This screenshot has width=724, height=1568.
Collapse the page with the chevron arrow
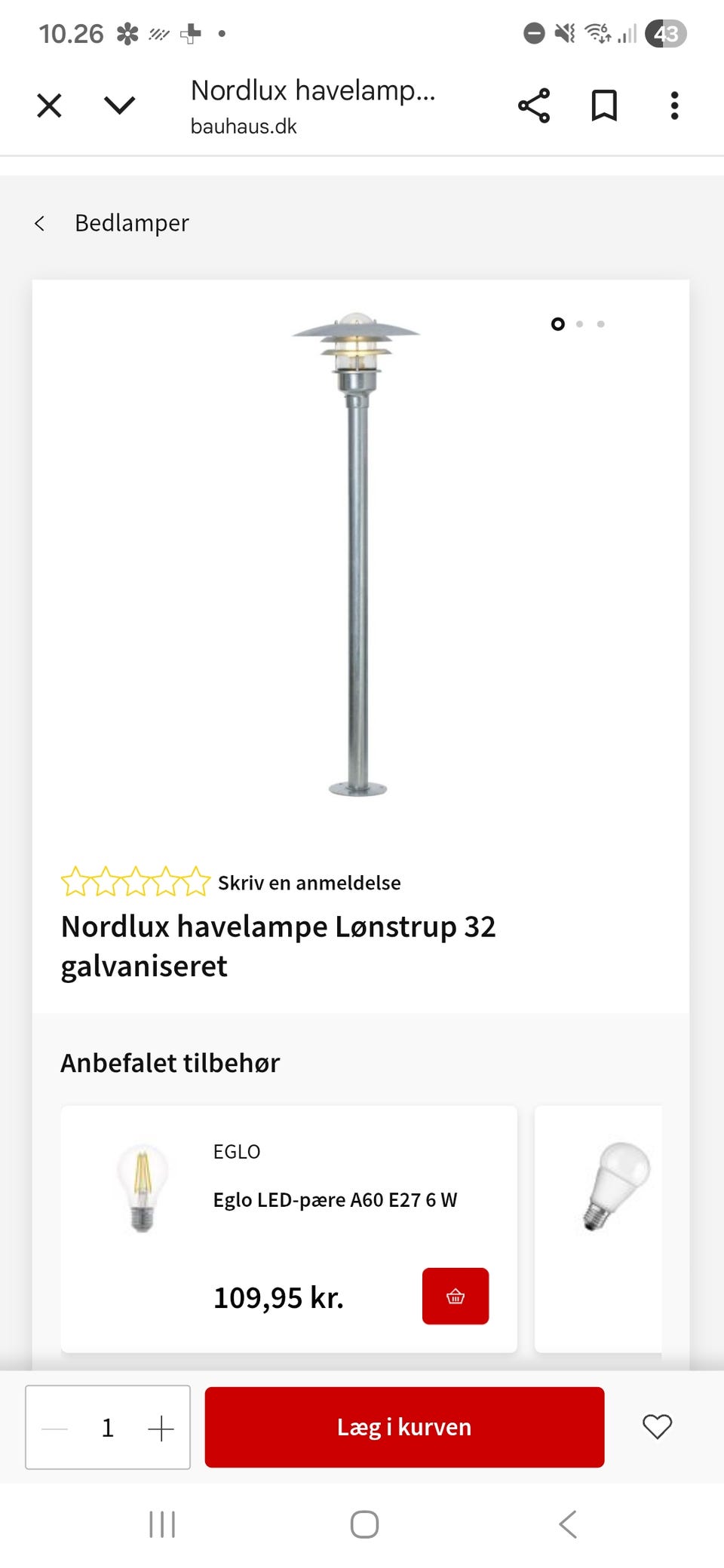coord(118,105)
